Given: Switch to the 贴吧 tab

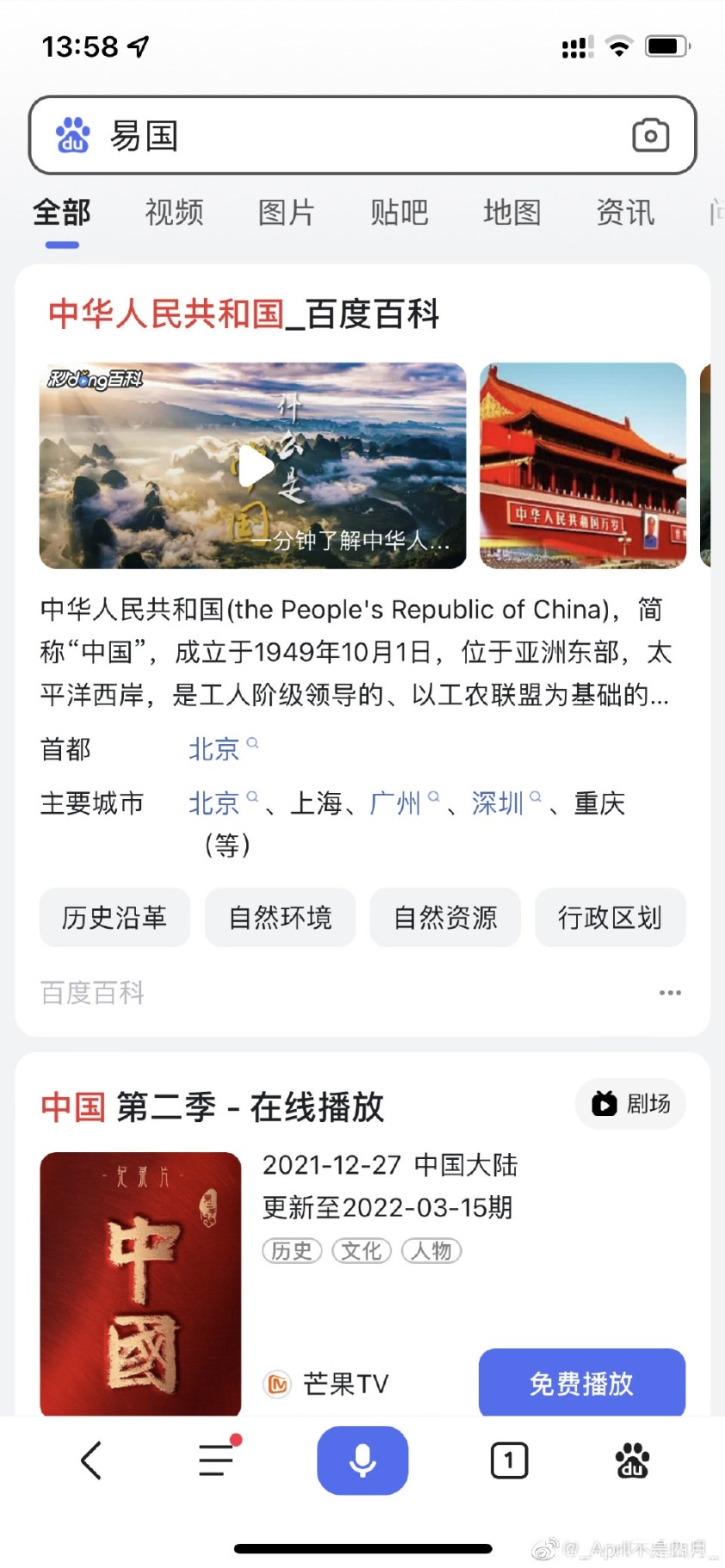Looking at the screenshot, I should tap(400, 212).
